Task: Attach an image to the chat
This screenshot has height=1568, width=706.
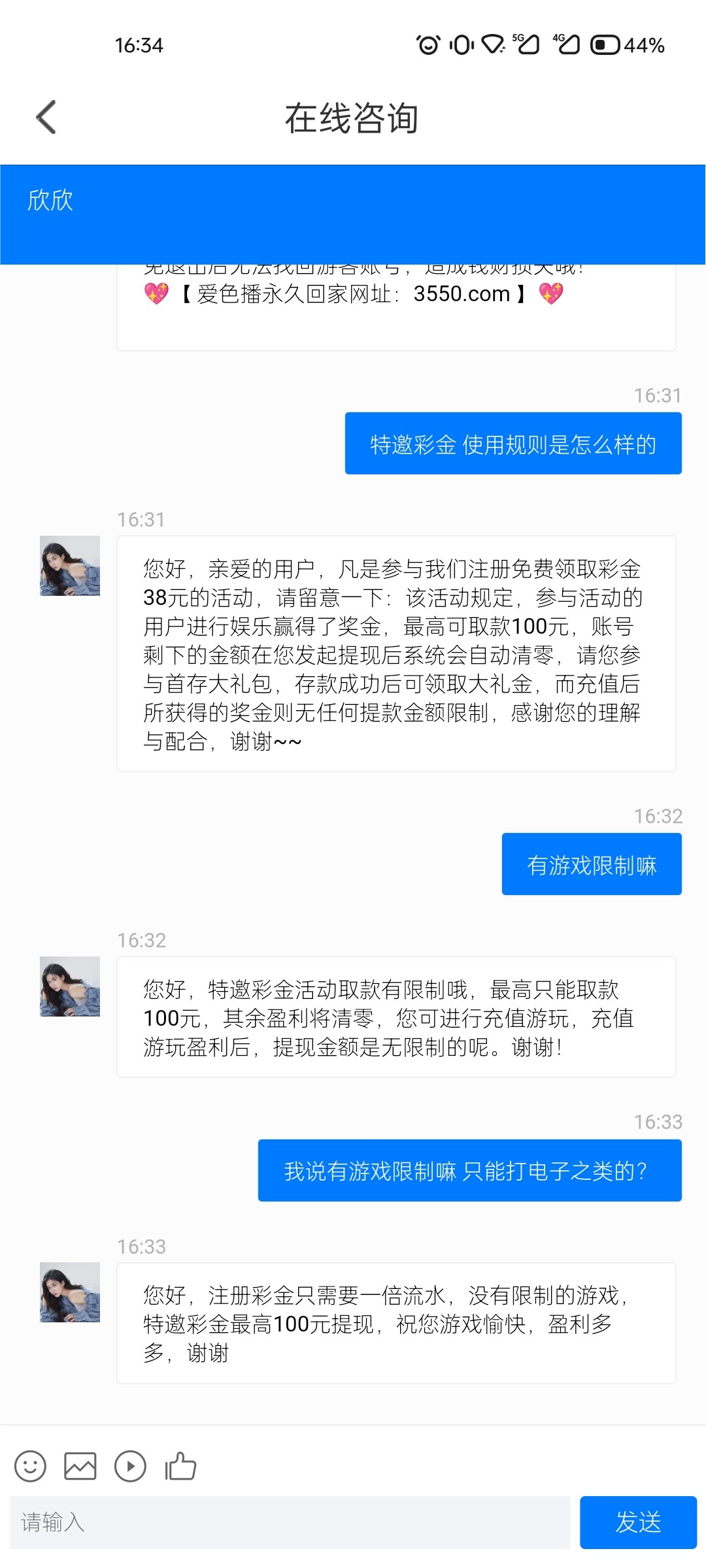Action: point(80,1466)
